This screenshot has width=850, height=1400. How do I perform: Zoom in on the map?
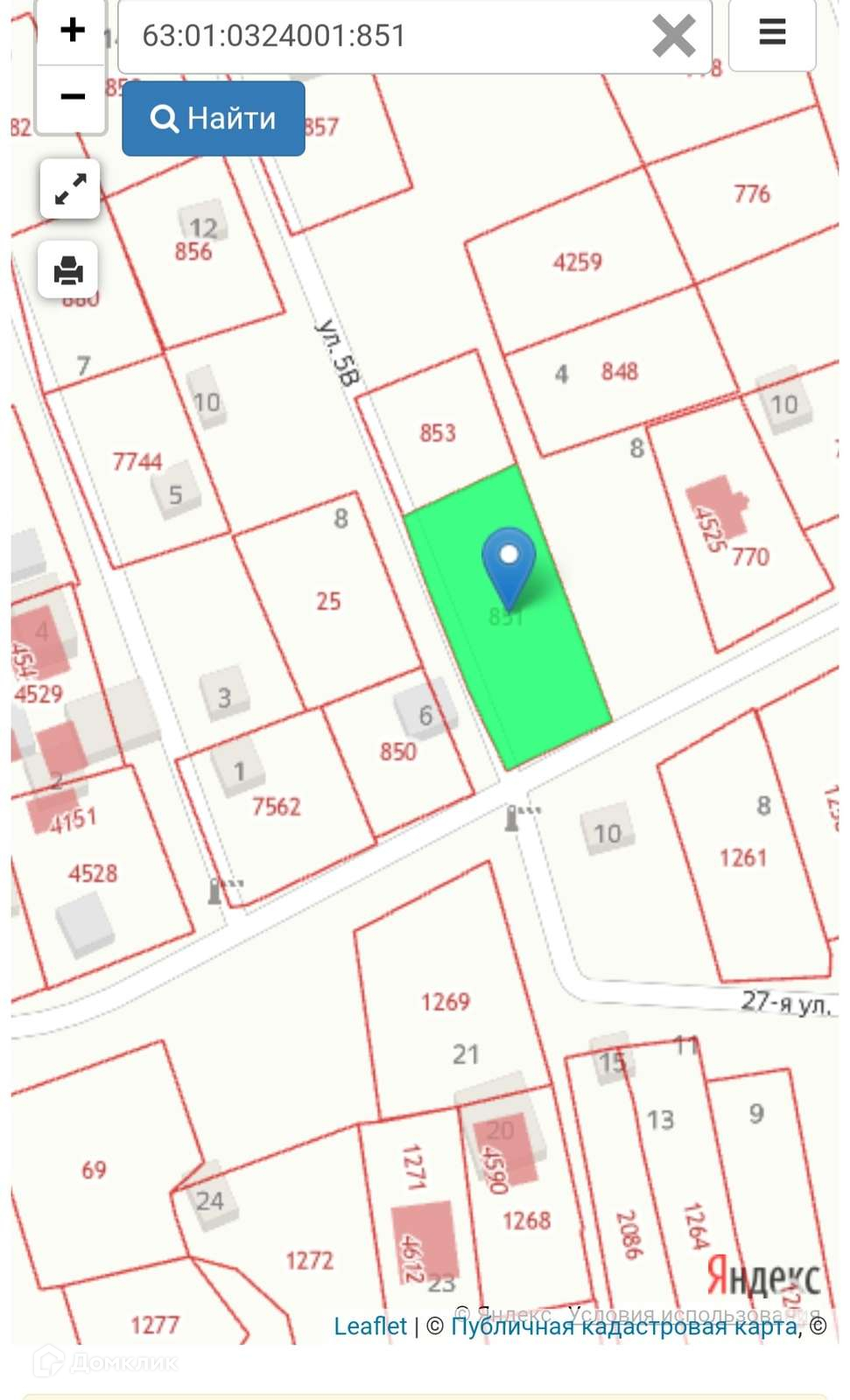72,31
